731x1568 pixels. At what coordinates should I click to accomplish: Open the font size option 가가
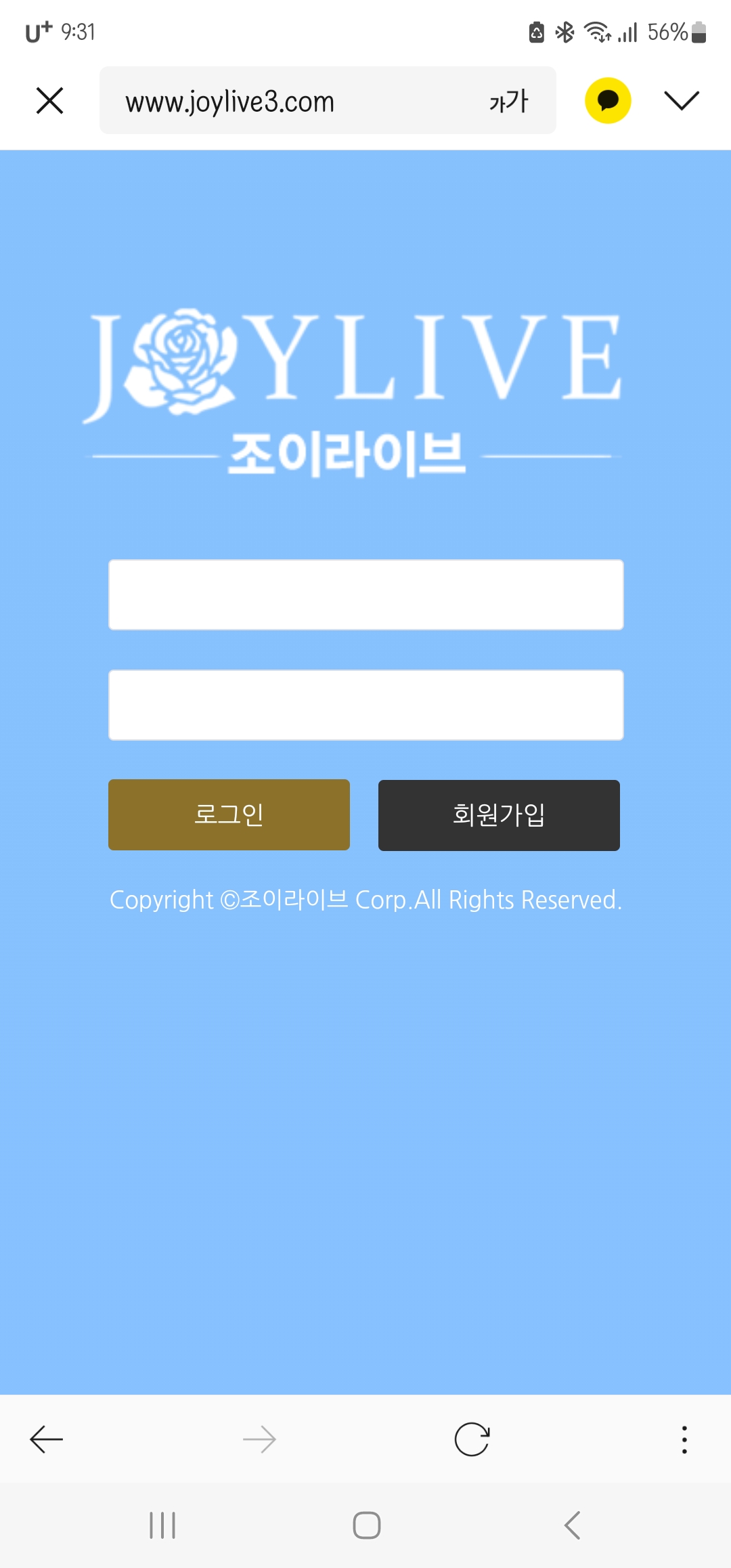click(508, 102)
